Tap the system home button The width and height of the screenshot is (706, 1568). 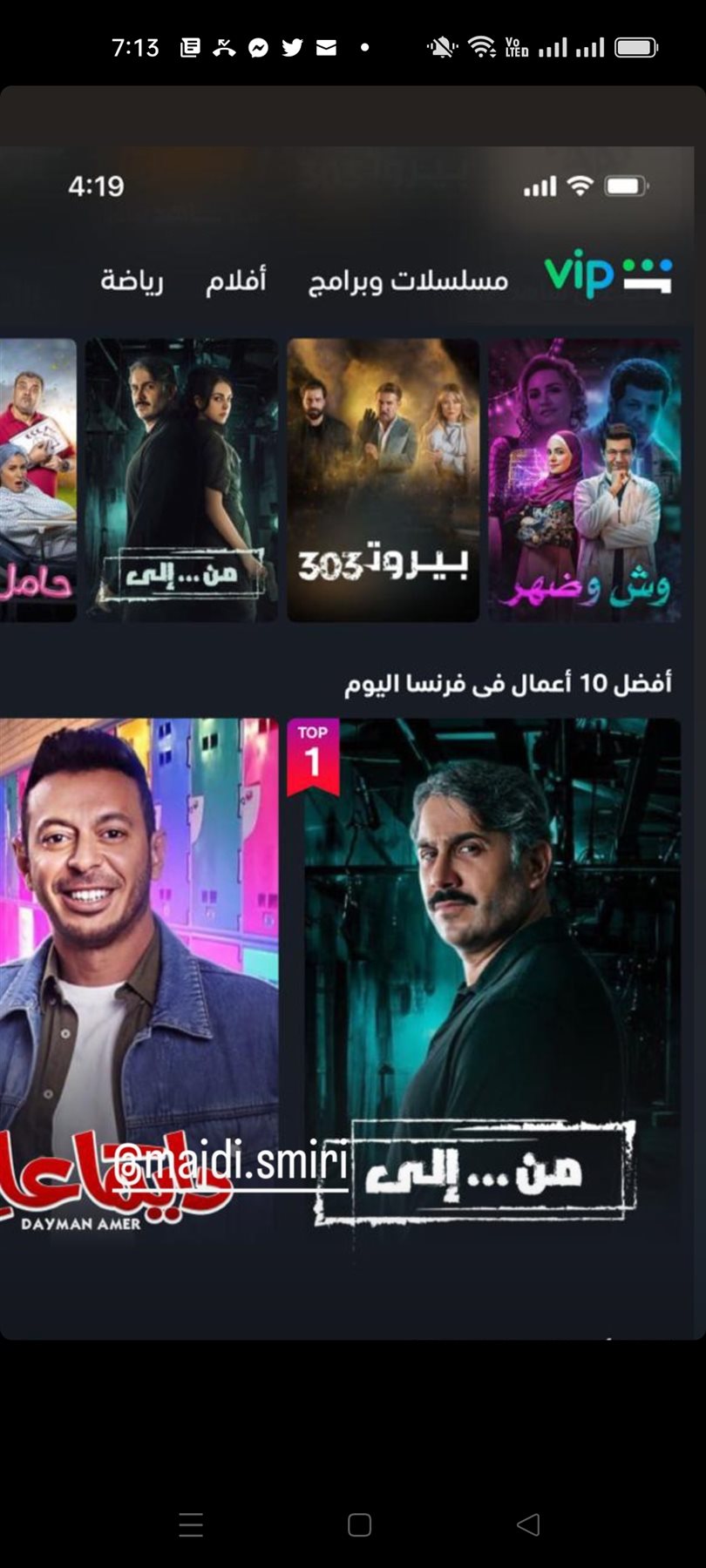click(x=359, y=1524)
